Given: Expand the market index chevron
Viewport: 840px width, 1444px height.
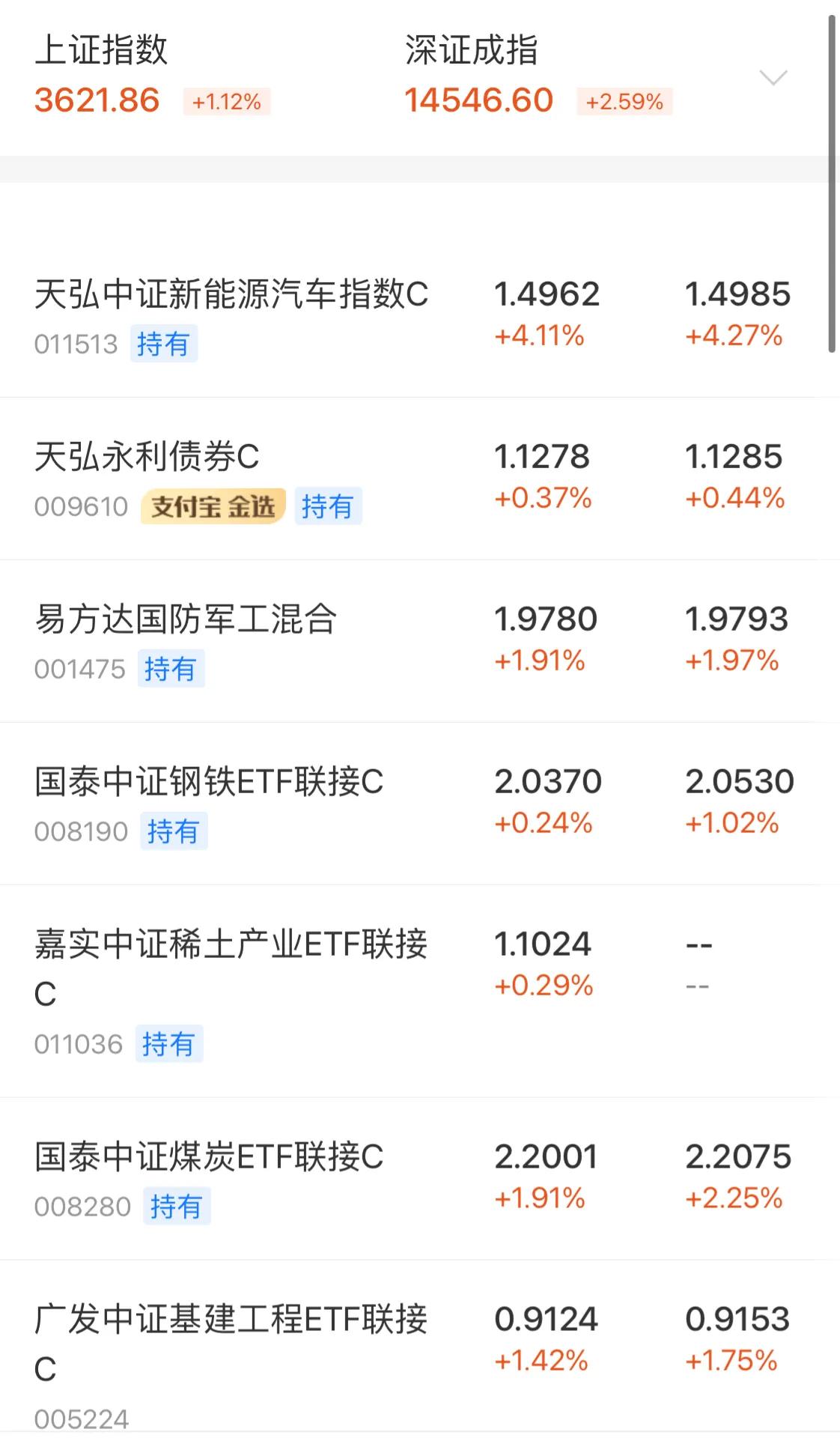Looking at the screenshot, I should [x=773, y=77].
